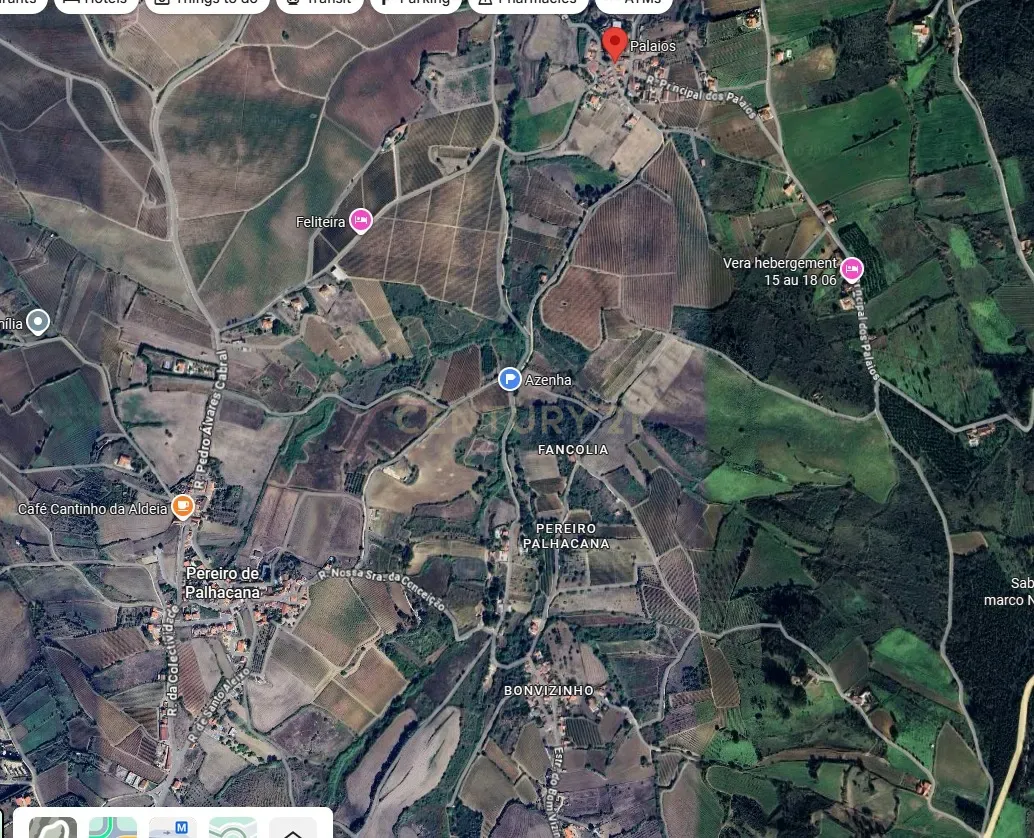Enable the traffic map layer
Screen dimensions: 1034x838
click(x=113, y=829)
